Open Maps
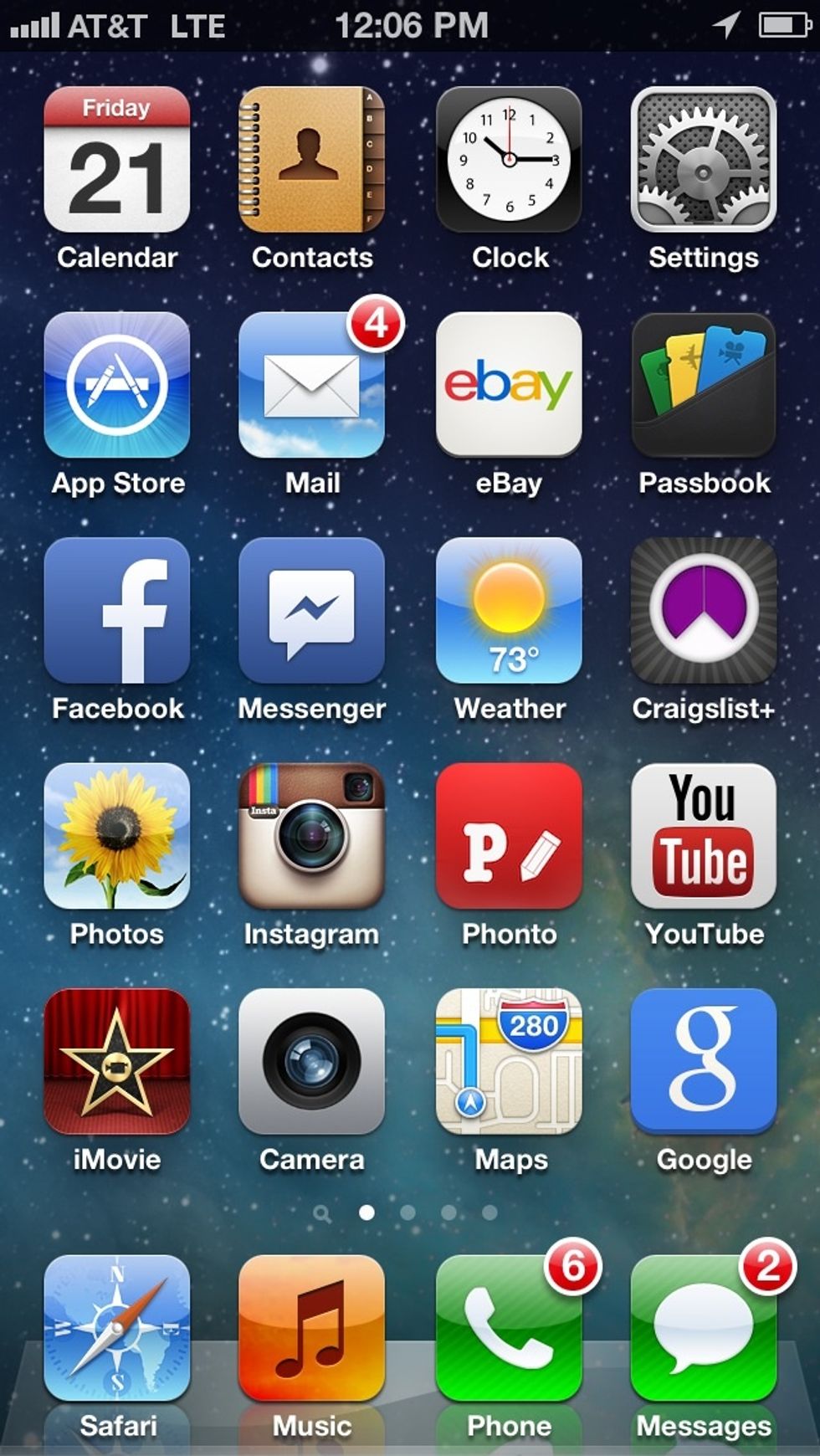The width and height of the screenshot is (820, 1456). (x=509, y=1062)
